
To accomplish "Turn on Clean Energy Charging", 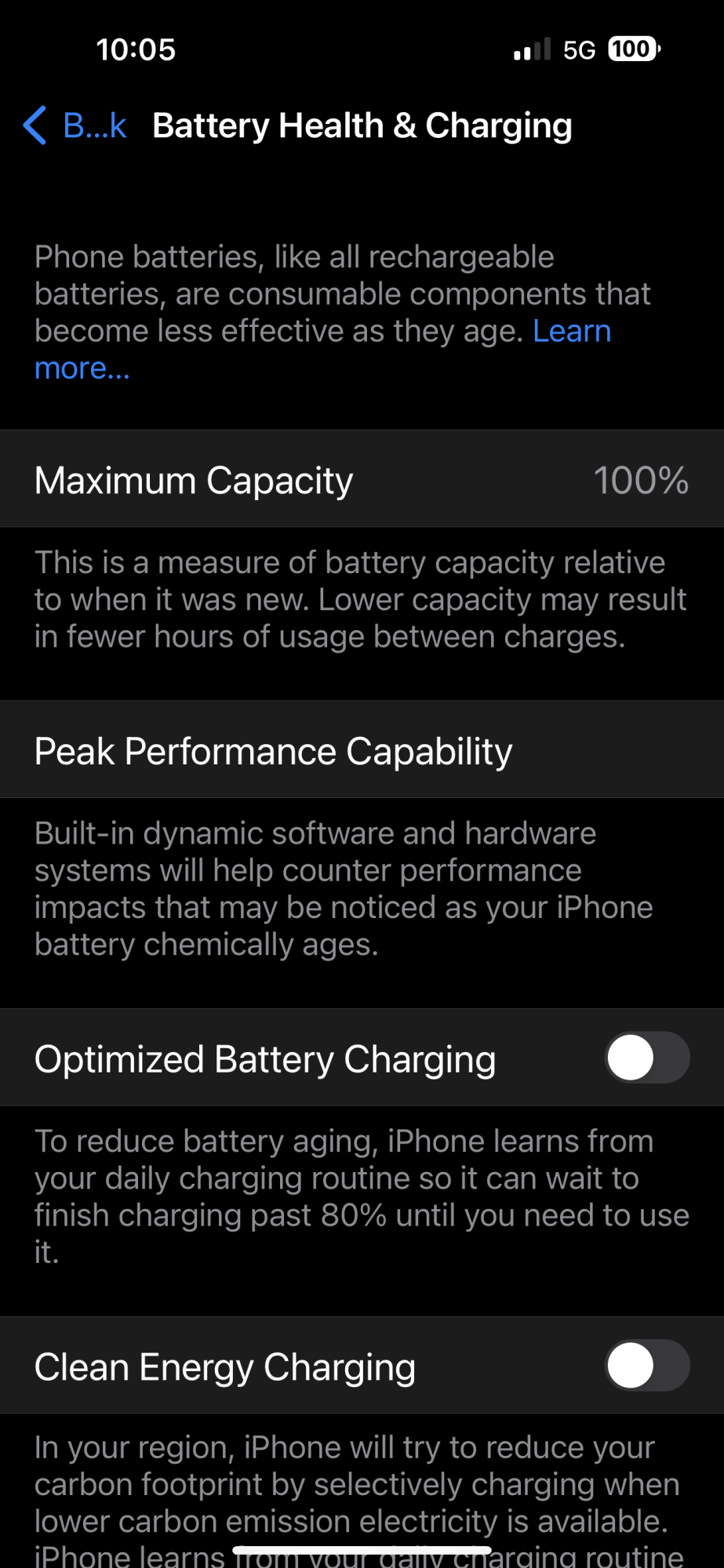I will 646,1365.
